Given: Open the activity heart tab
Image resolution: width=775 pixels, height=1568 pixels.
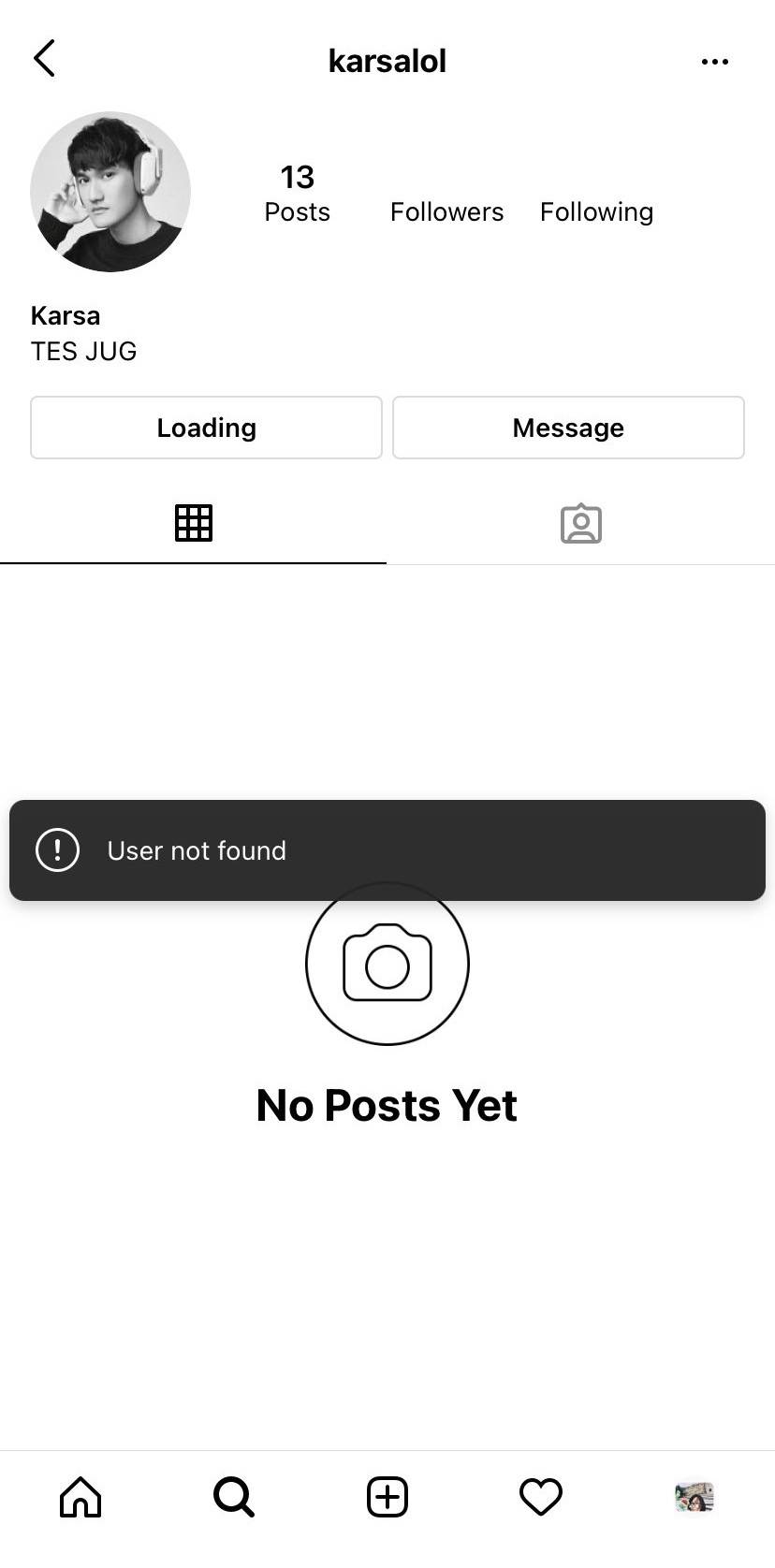Looking at the screenshot, I should [x=541, y=1496].
